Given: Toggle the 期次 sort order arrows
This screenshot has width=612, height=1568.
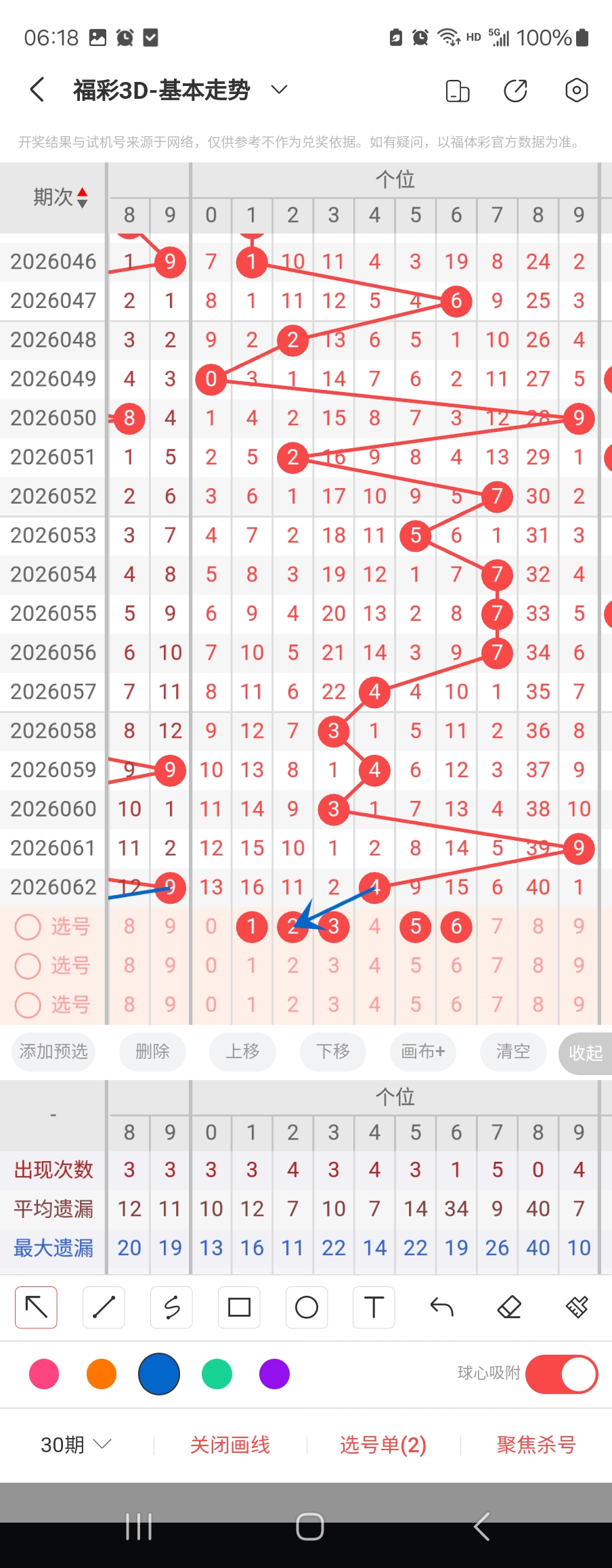Looking at the screenshot, I should point(82,197).
